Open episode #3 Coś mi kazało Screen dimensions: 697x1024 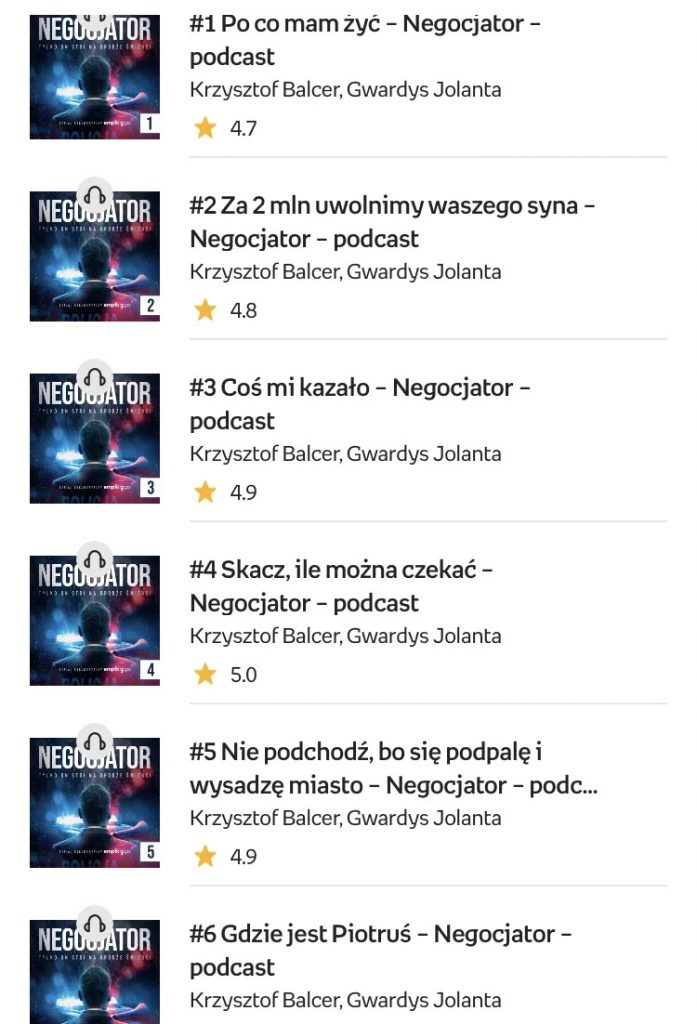pos(360,404)
